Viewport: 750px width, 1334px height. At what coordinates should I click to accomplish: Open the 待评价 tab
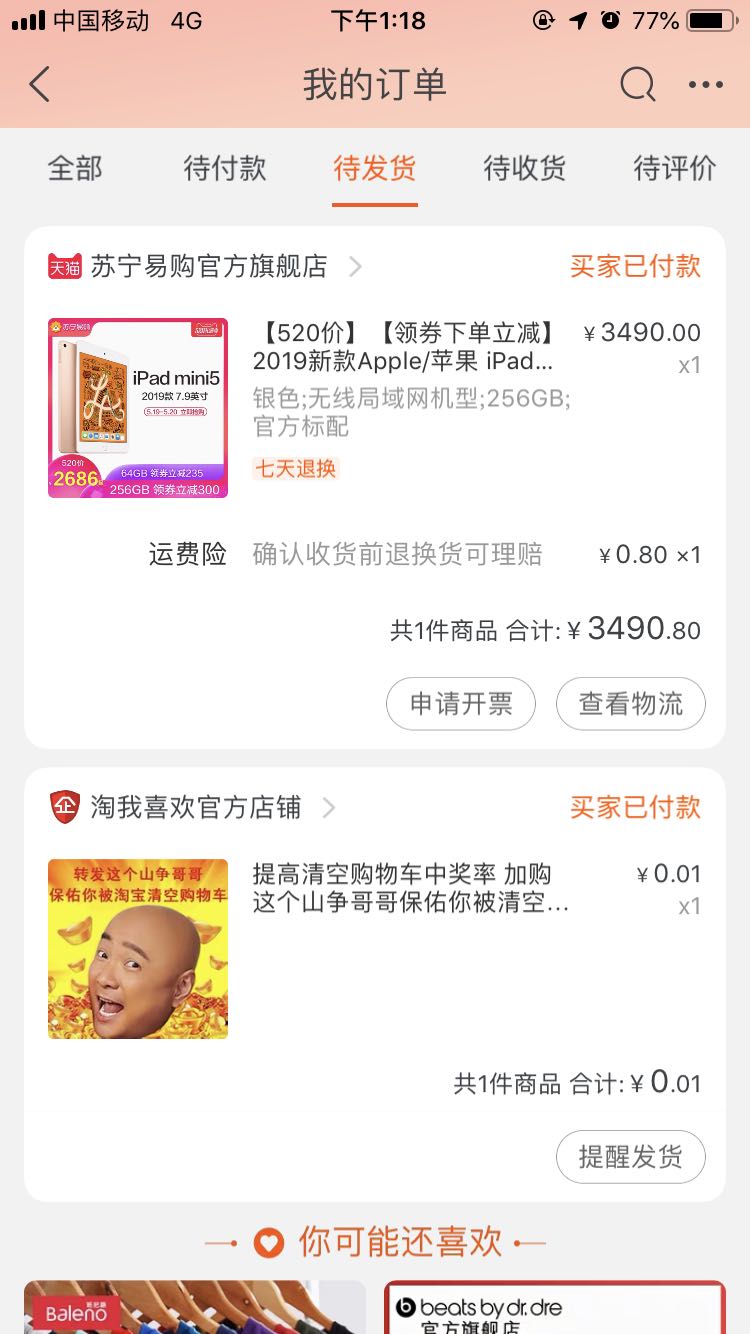point(675,168)
